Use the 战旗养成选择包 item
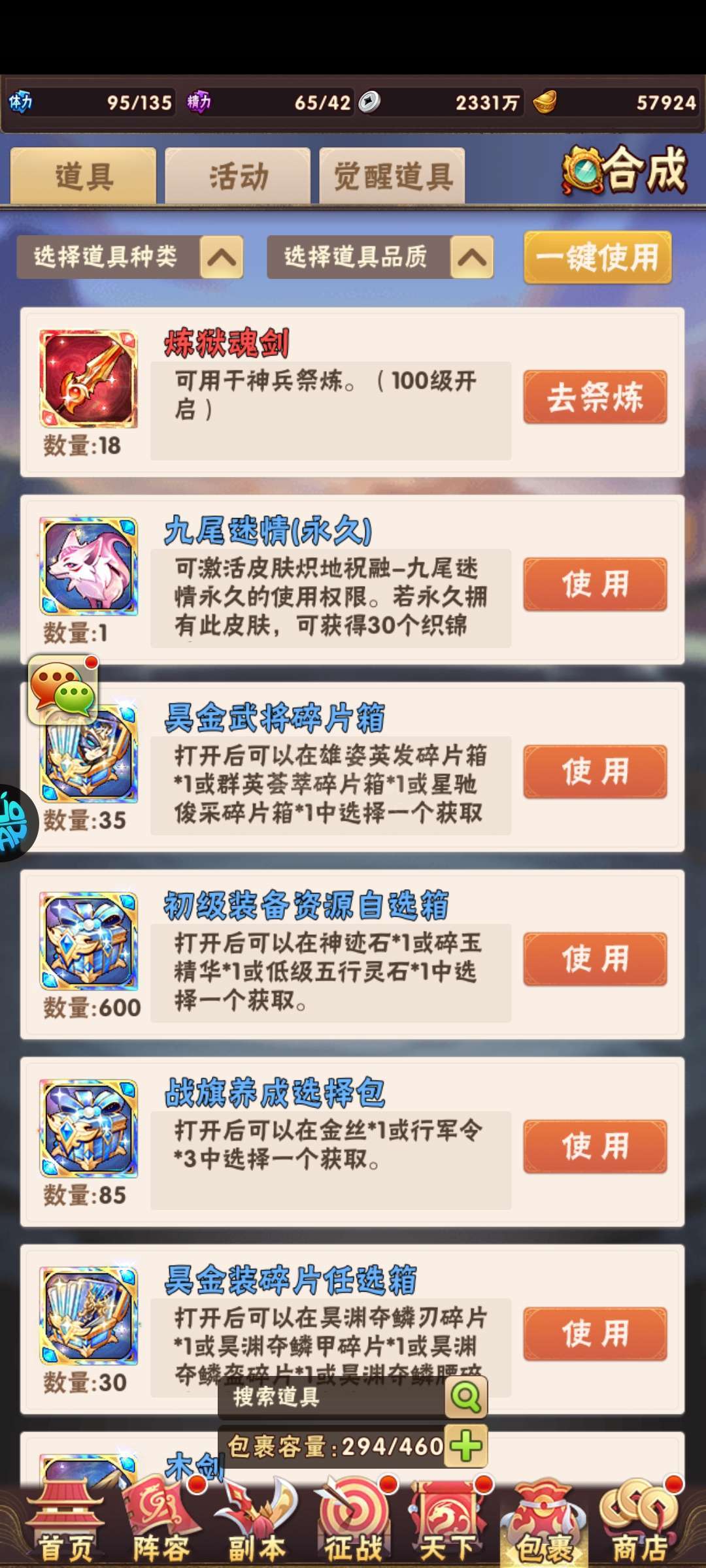 tap(595, 1147)
